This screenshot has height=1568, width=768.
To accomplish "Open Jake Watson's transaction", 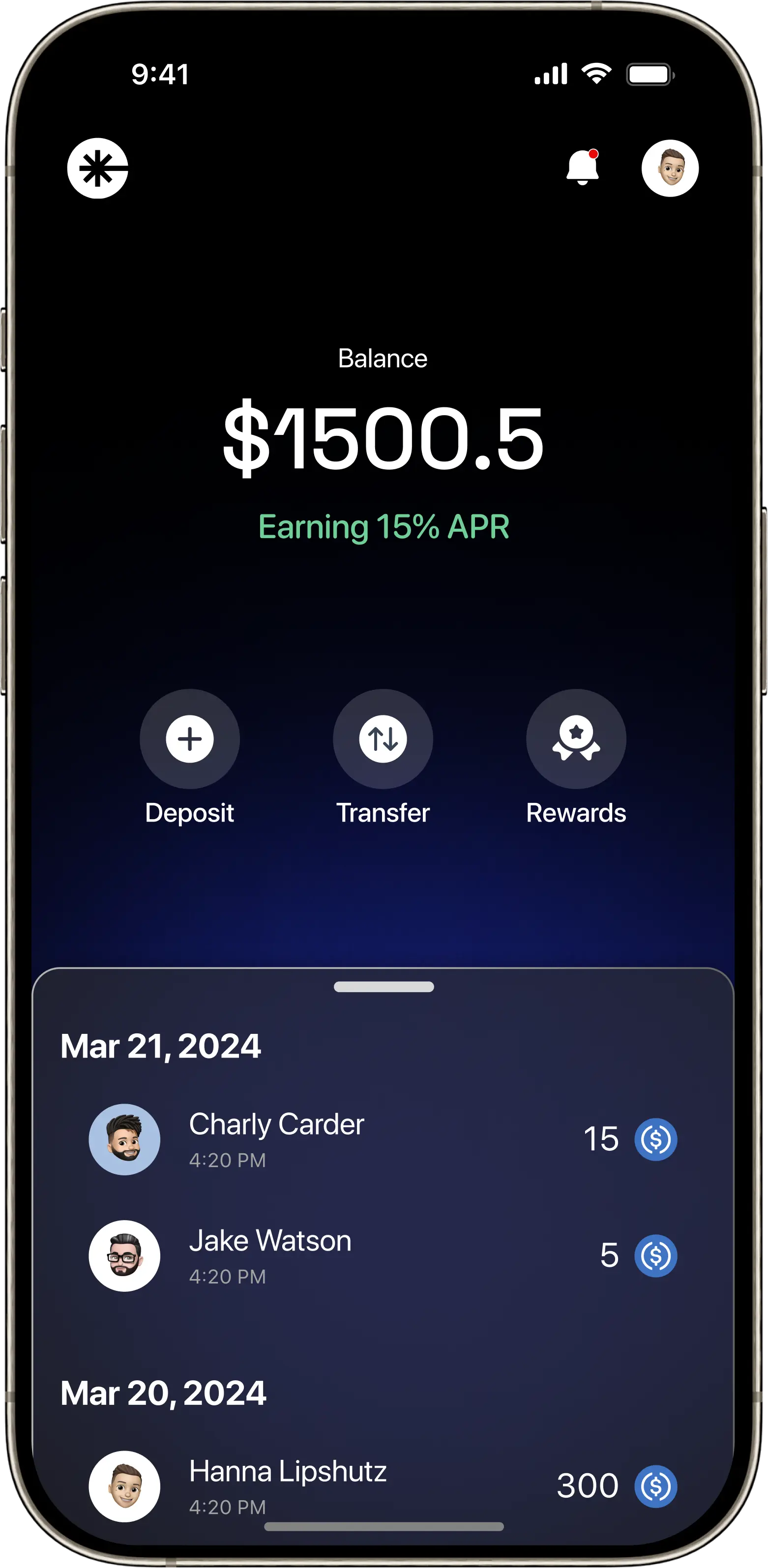I will 383,1256.
